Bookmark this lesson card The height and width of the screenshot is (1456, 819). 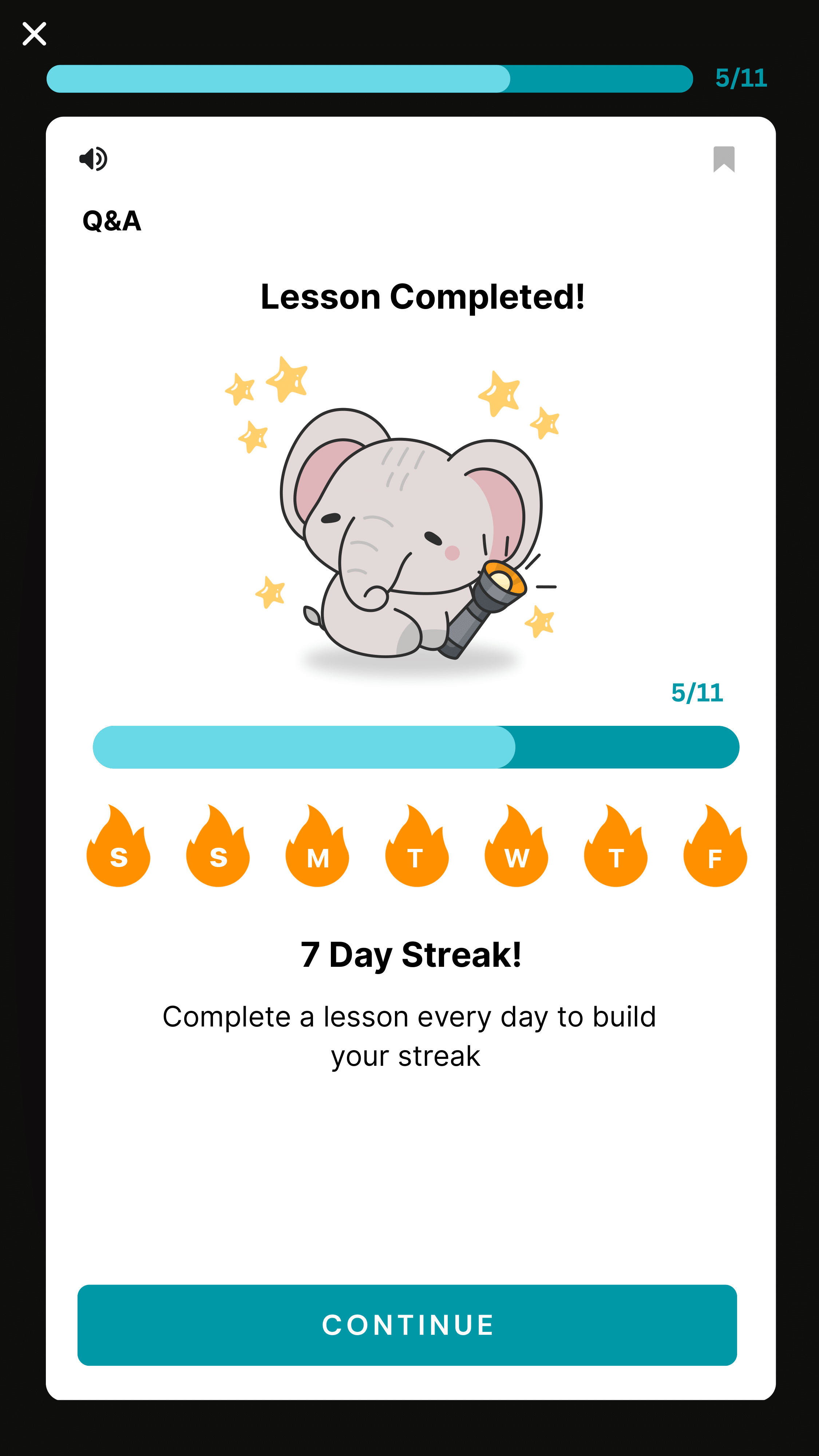[x=724, y=159]
